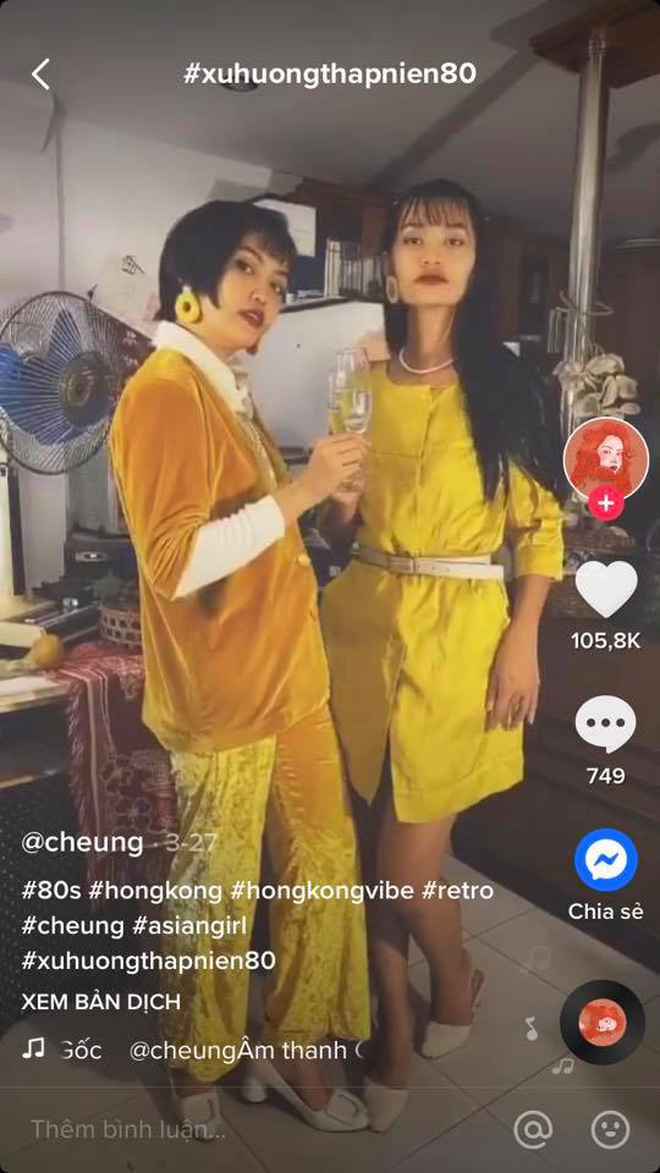
Task: Share via the Messenger Chia sẻ button
Action: coord(605,861)
